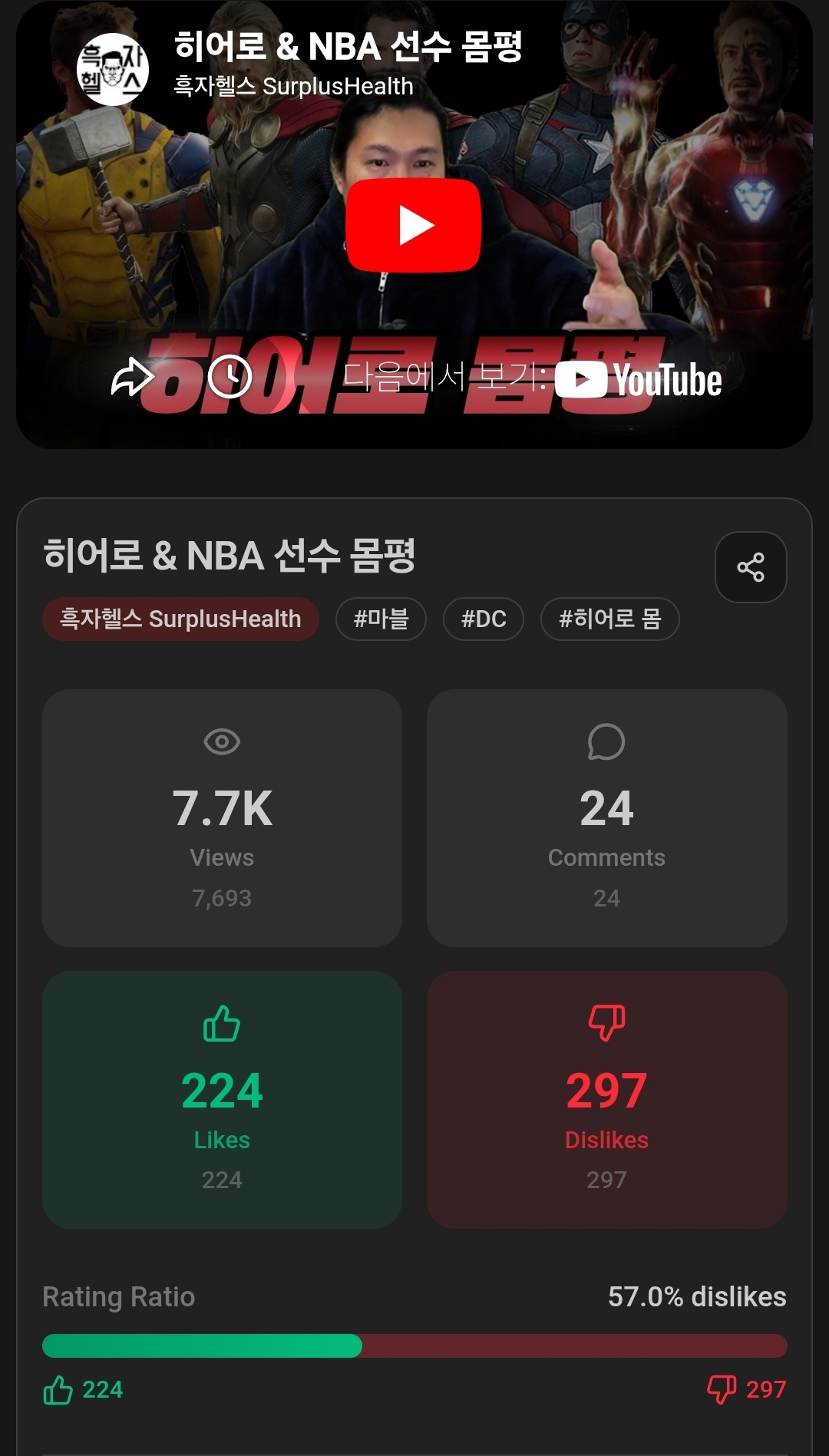Open the video on YouTube via the logo

pyautogui.click(x=639, y=379)
